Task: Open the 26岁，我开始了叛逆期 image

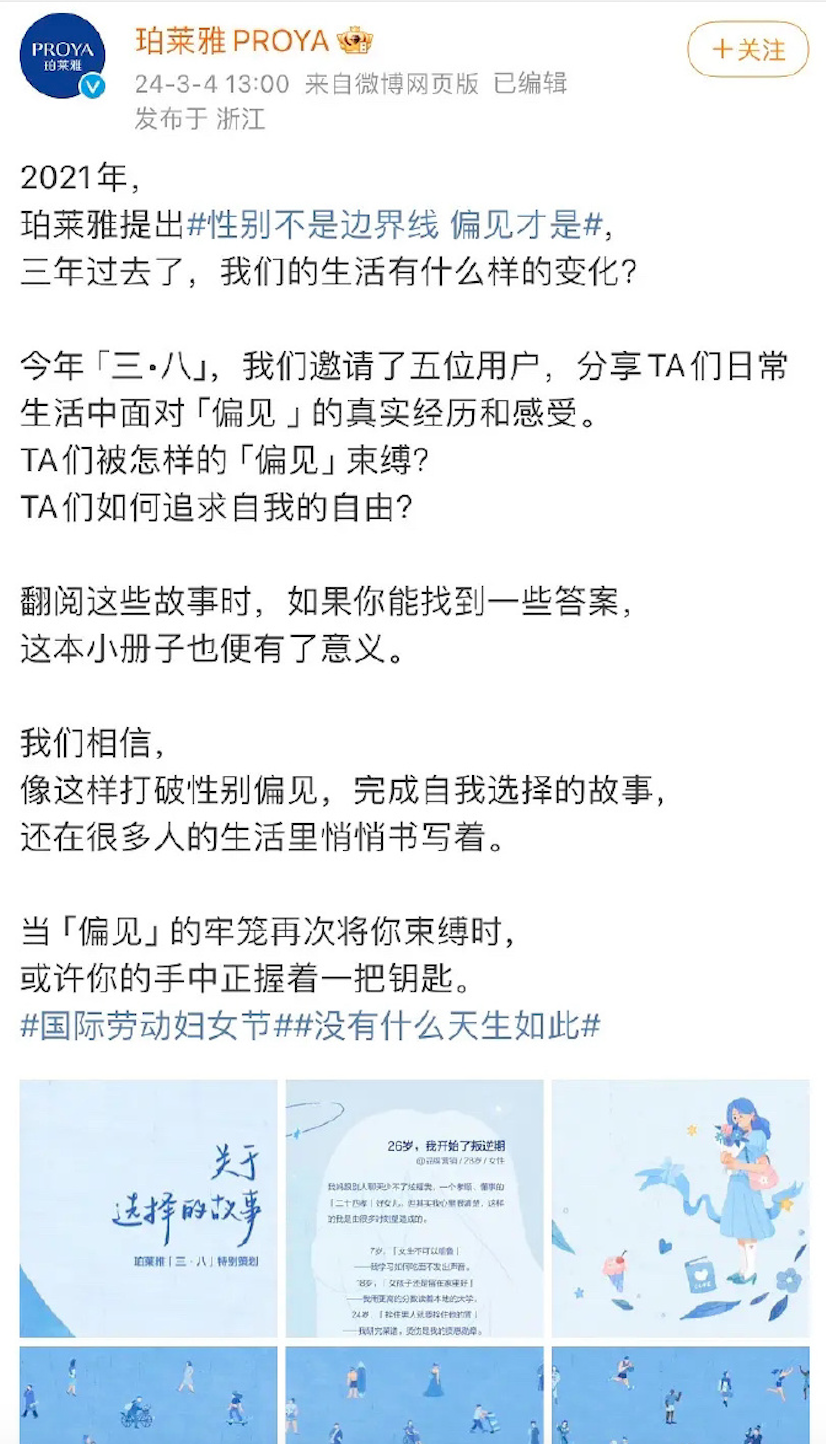Action: point(414,1208)
